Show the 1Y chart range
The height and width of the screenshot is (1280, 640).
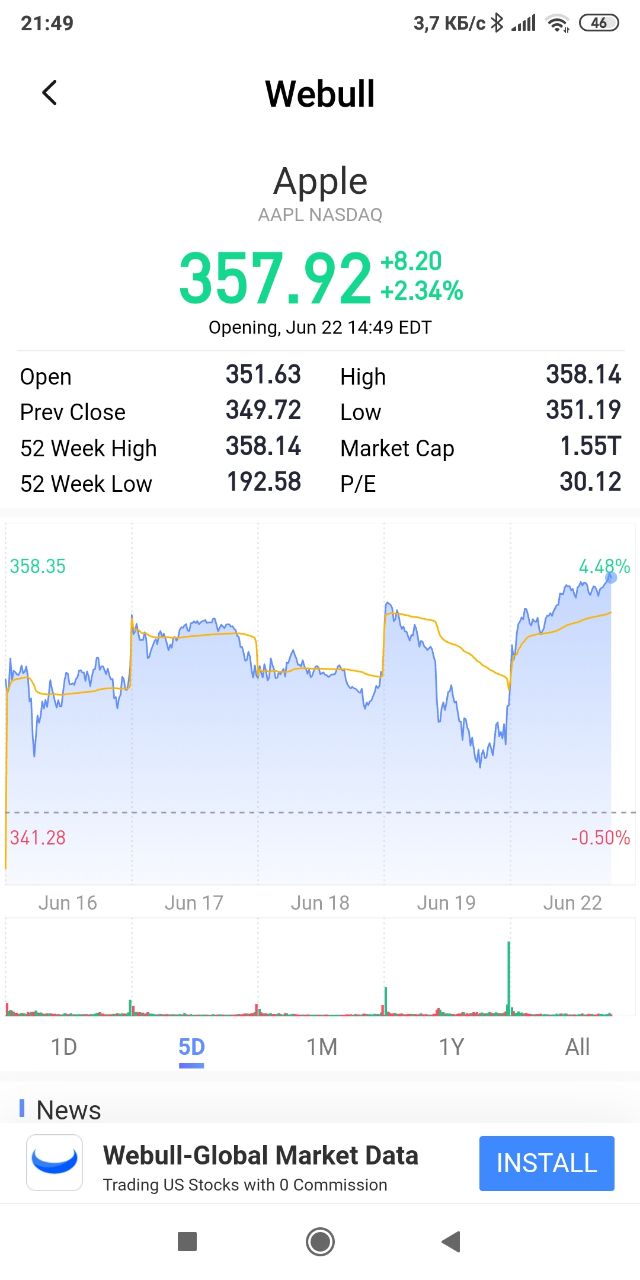(x=451, y=1047)
